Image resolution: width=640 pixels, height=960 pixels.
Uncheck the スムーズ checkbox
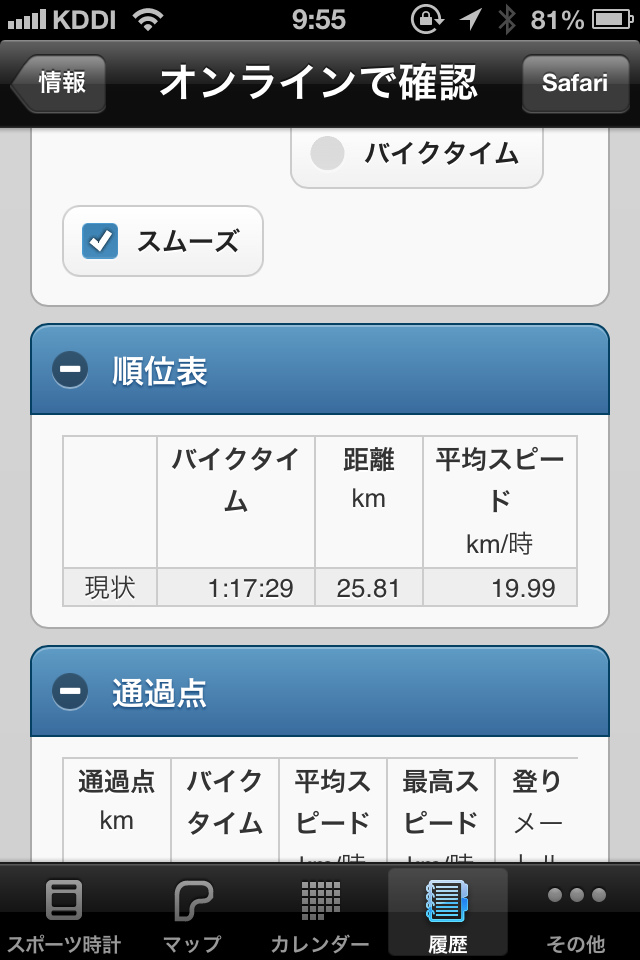pos(100,241)
